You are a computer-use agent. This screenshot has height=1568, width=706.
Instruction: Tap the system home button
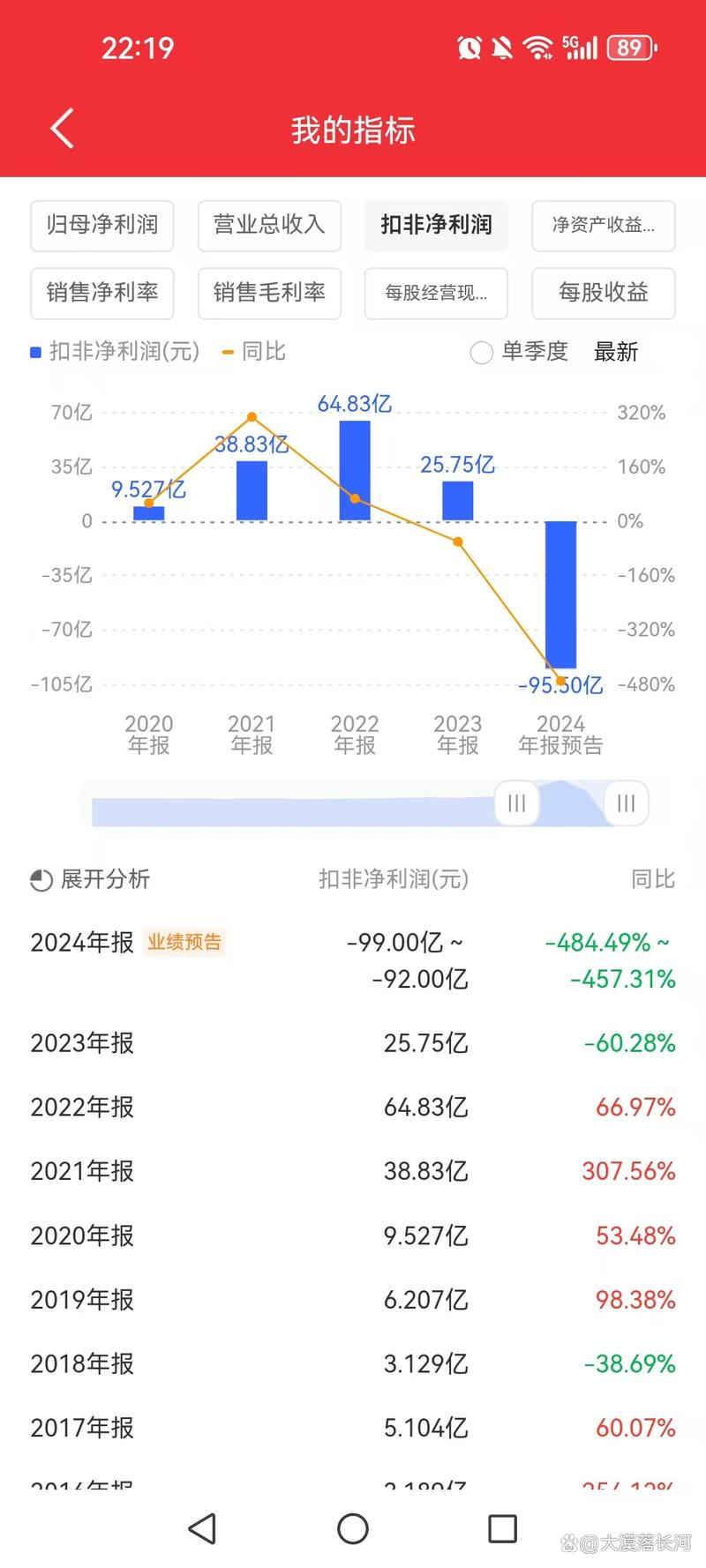353,1528
